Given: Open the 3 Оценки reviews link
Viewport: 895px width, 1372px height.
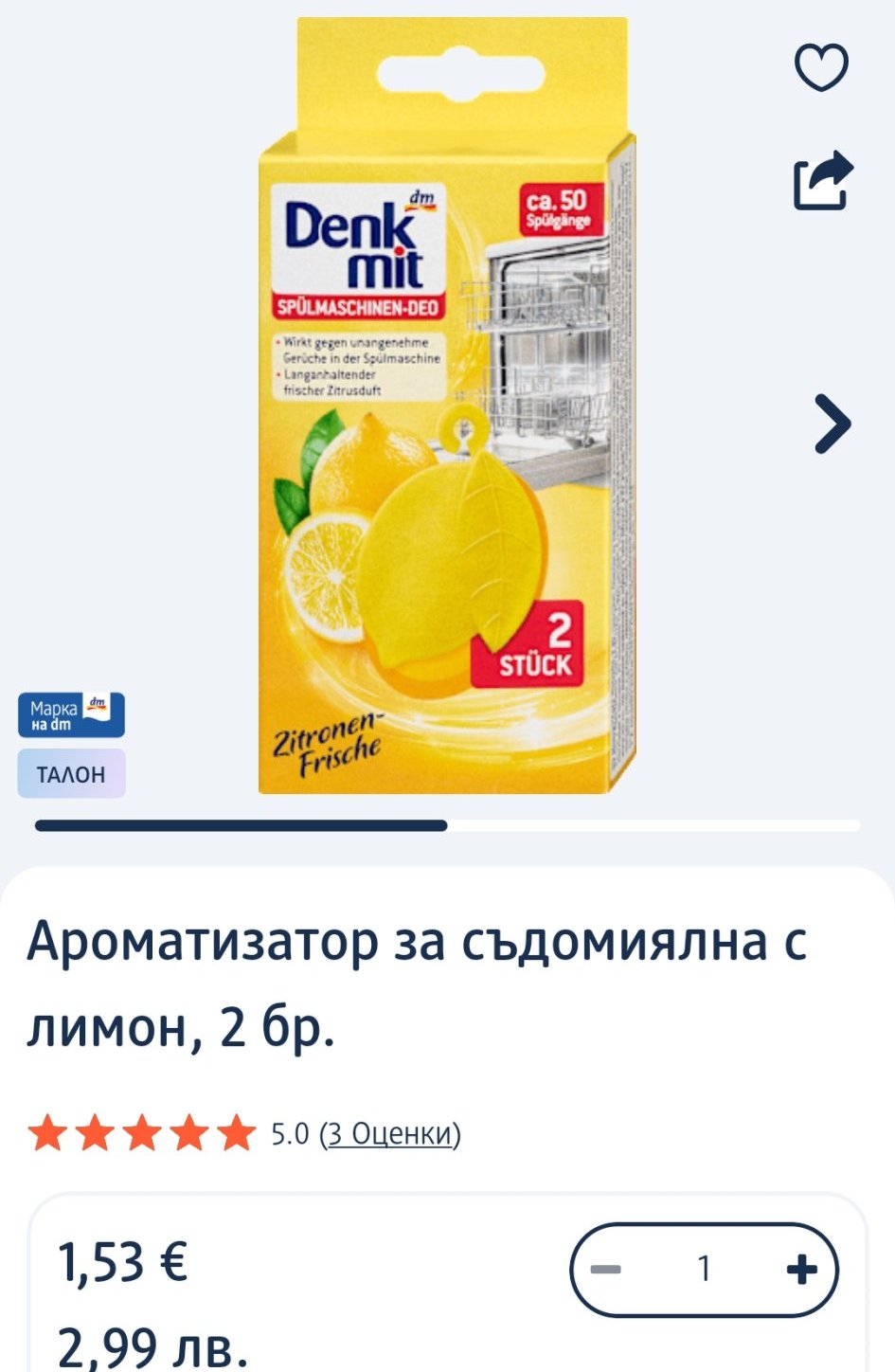Looking at the screenshot, I should pyautogui.click(x=390, y=1133).
